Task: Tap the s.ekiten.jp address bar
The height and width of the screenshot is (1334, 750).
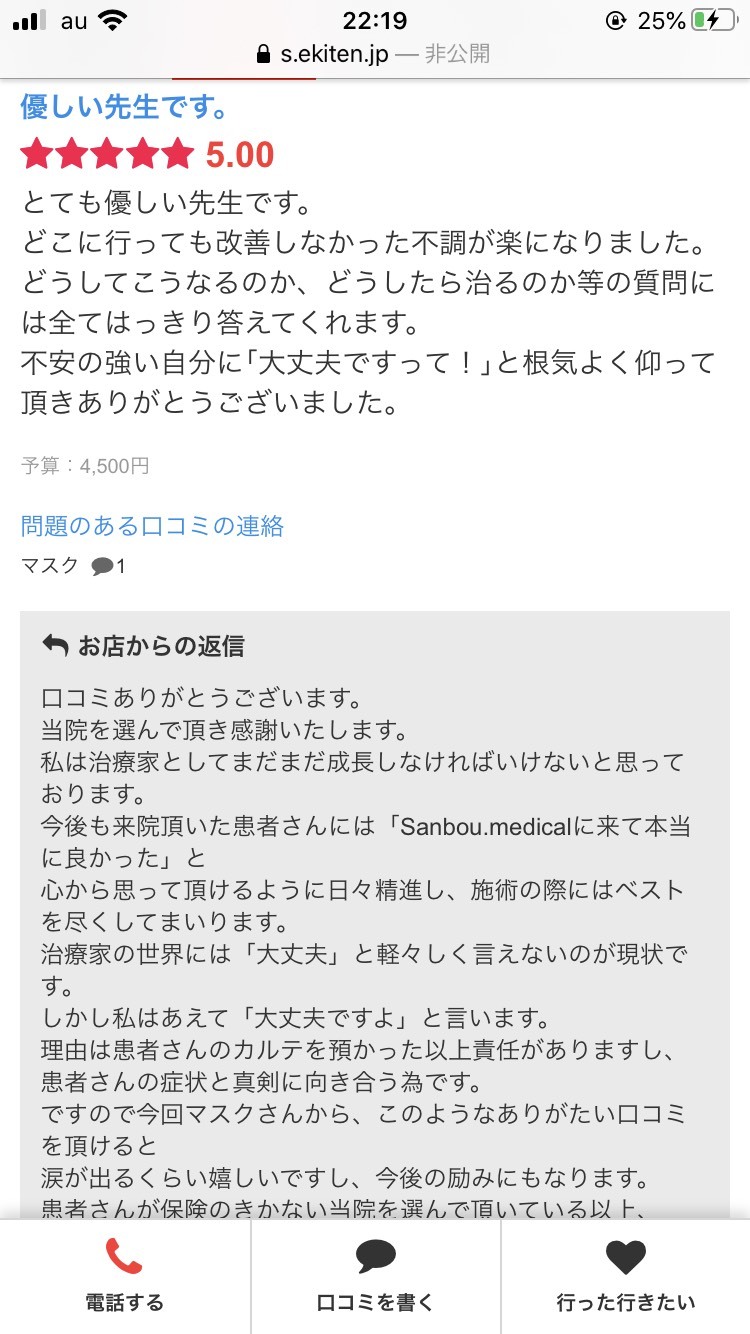Action: click(374, 53)
